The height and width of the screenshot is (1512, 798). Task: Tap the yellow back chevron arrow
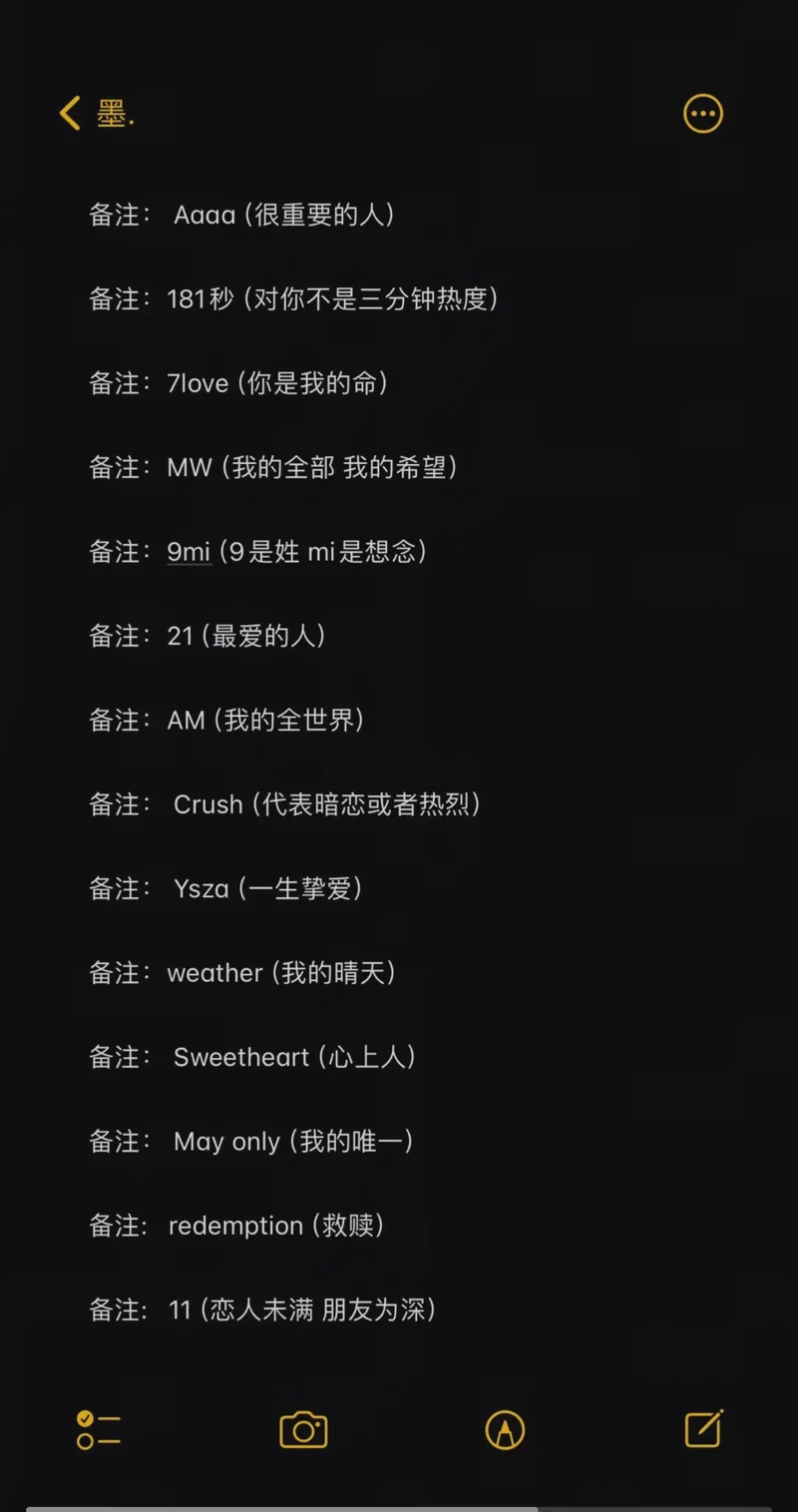coord(67,113)
